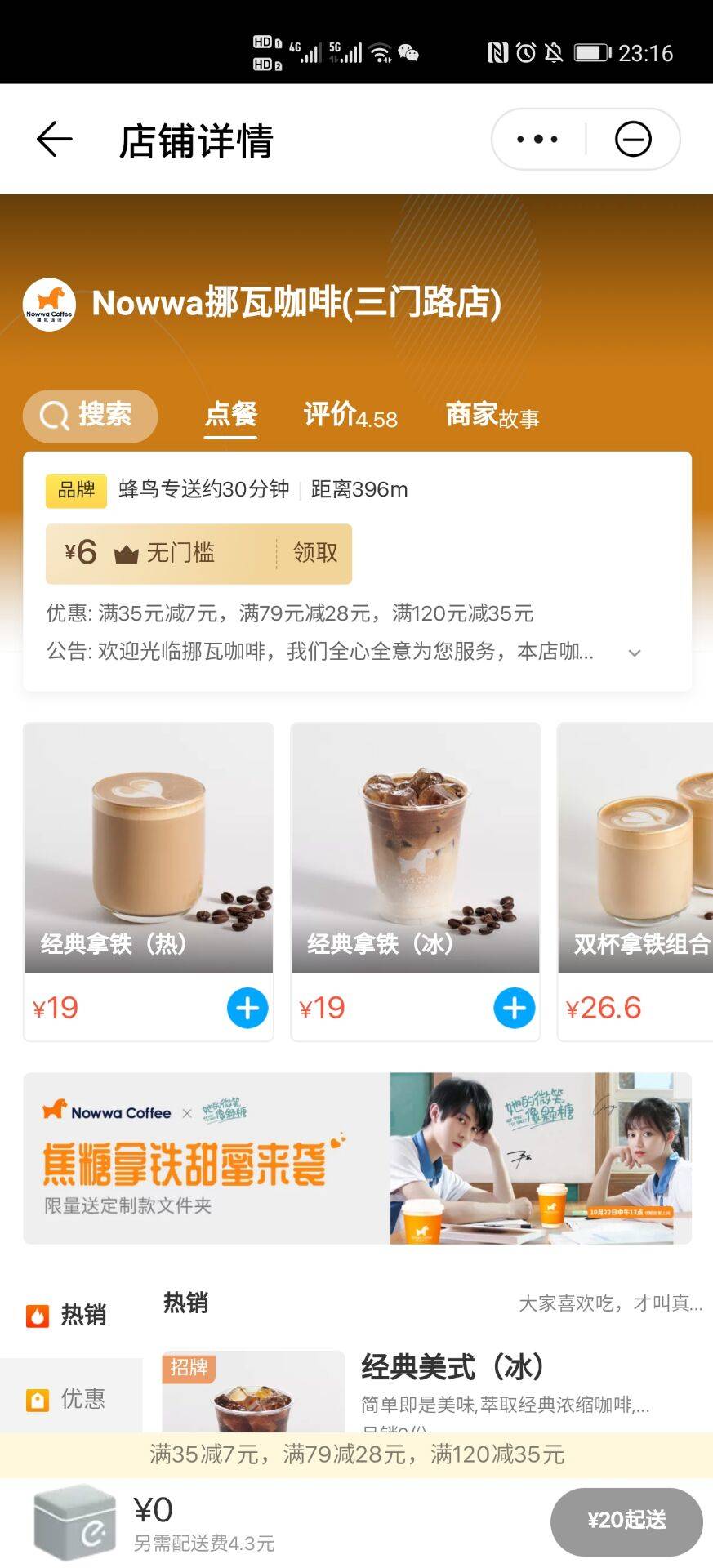Screen dimensions: 713x1568
Task: Select the 点餐 ordering tab
Action: coord(230,416)
